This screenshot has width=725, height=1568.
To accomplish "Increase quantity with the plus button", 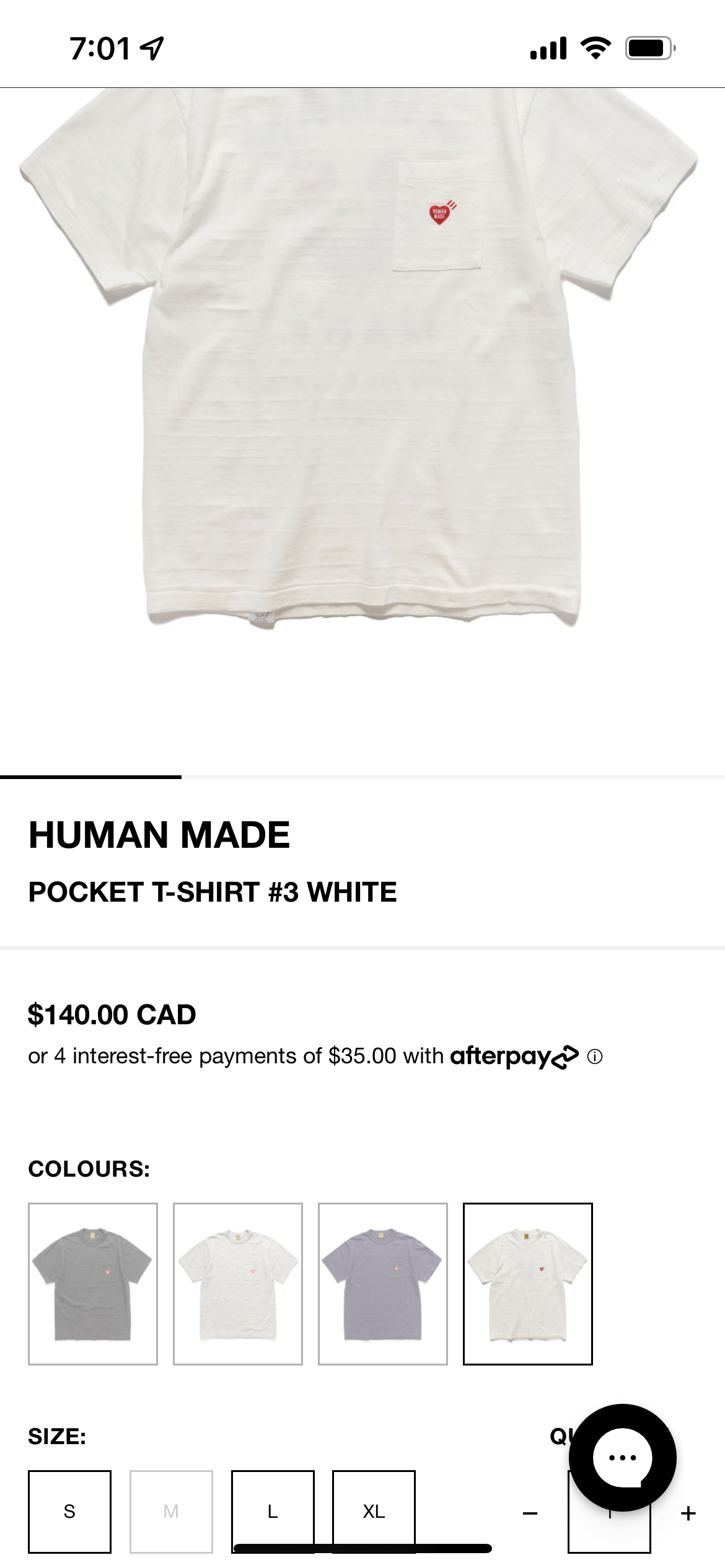I will [x=688, y=1514].
